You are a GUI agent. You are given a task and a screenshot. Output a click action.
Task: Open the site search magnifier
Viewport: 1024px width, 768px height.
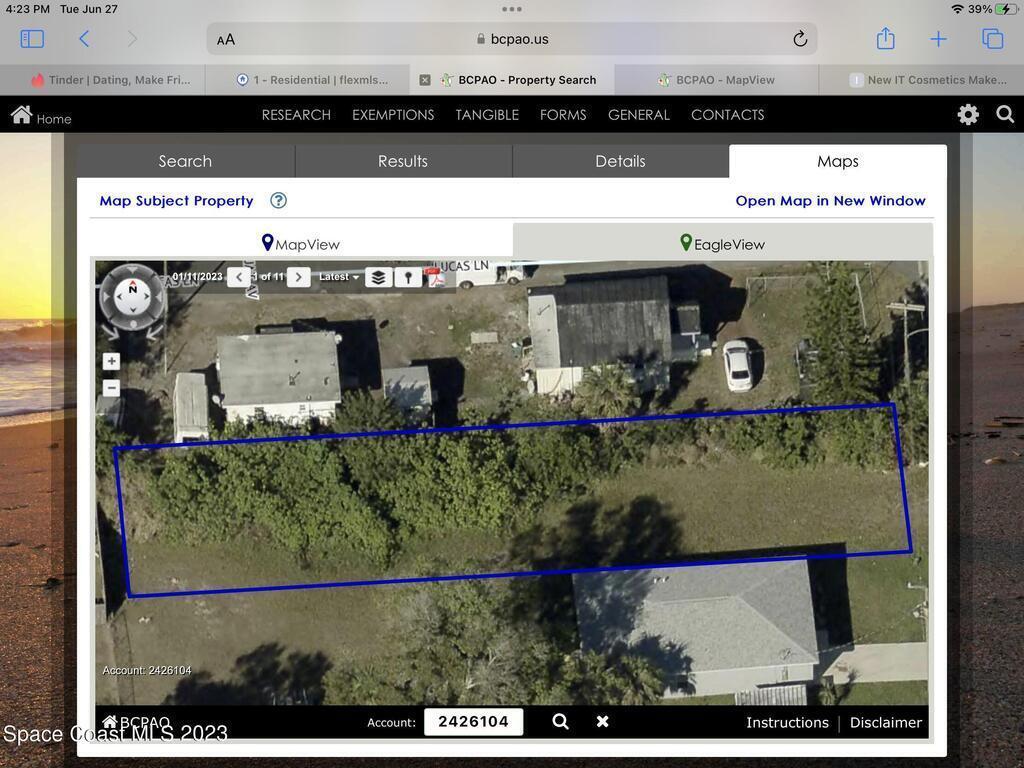click(x=1005, y=115)
